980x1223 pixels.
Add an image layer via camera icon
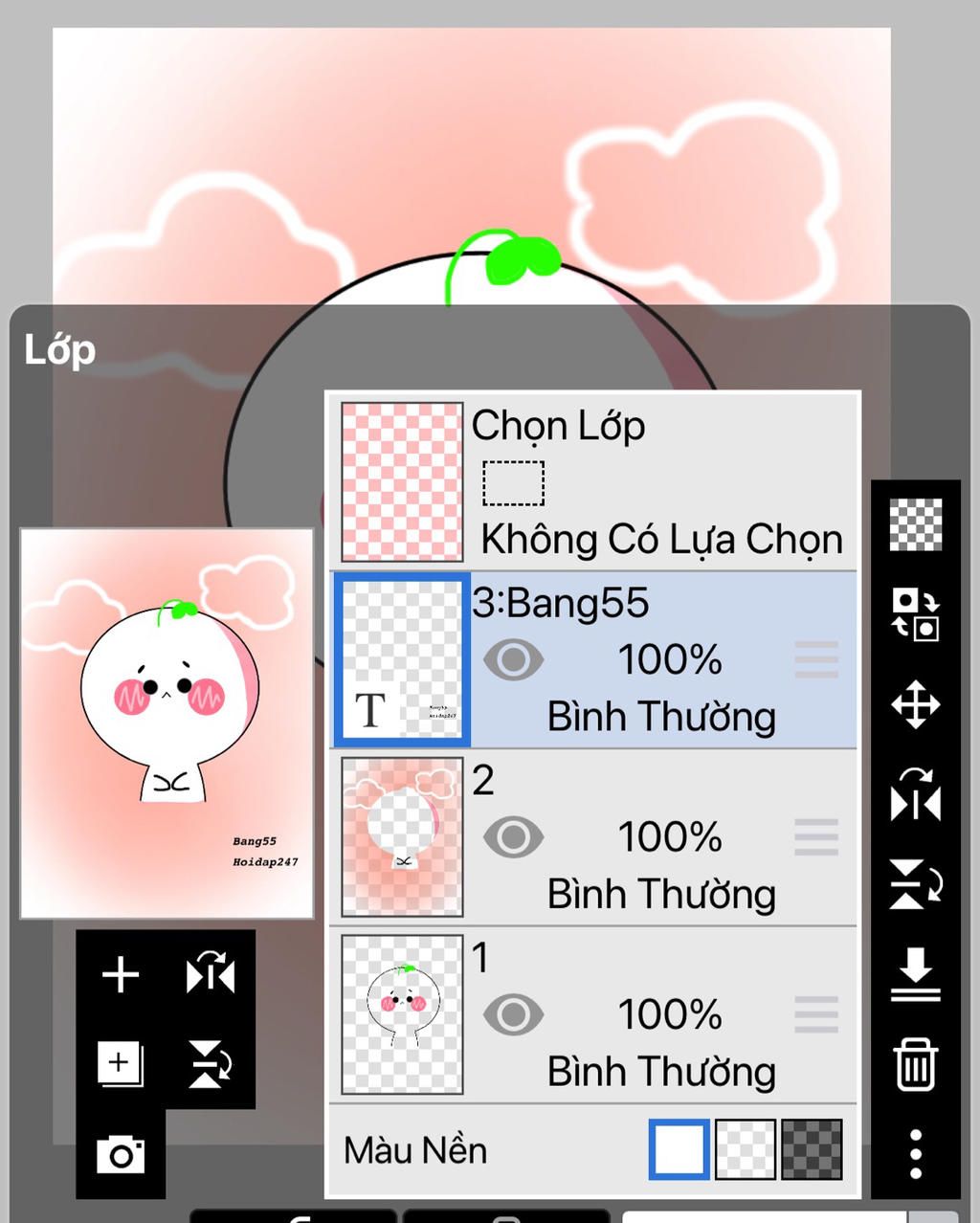tap(121, 1154)
